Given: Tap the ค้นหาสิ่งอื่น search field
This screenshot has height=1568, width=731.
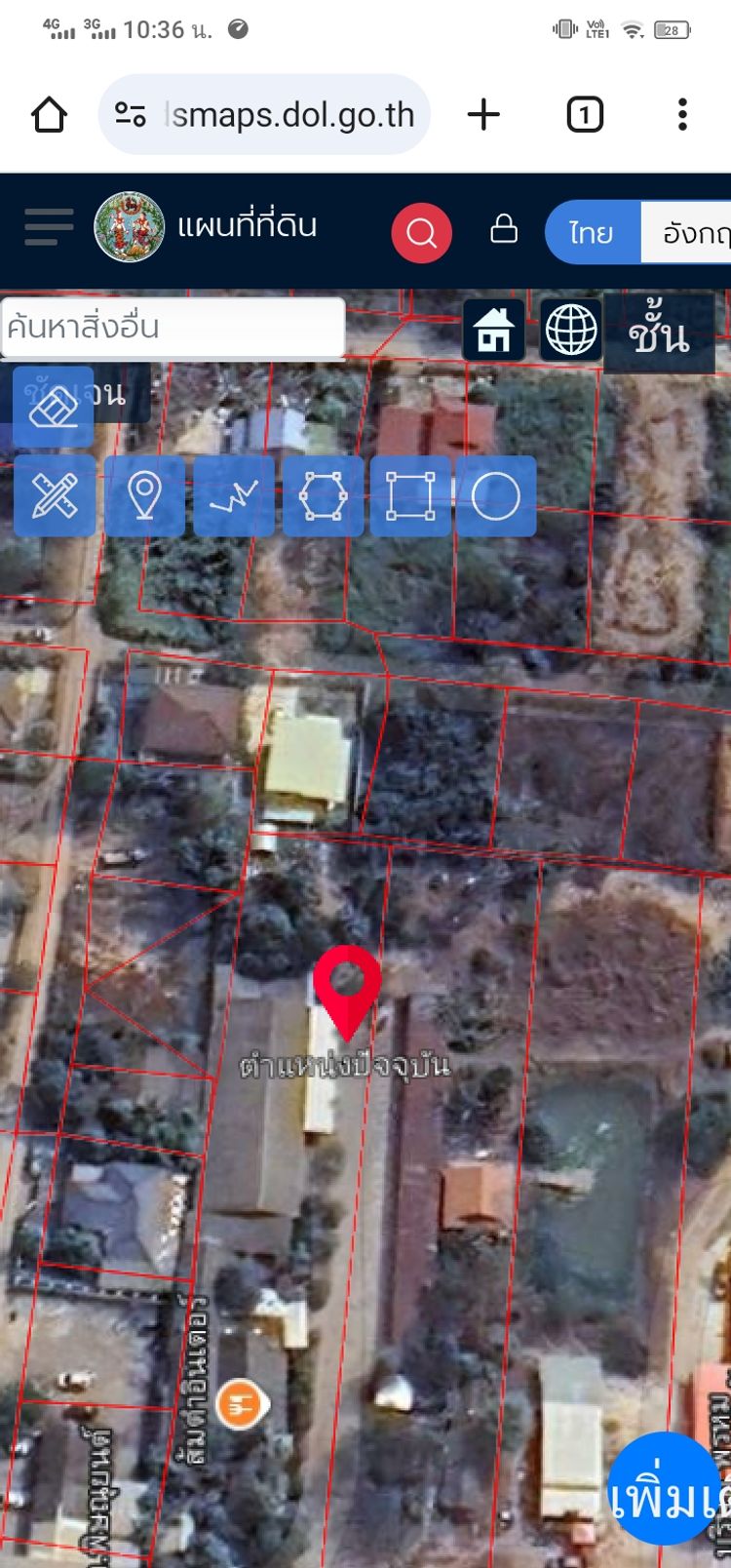Looking at the screenshot, I should coord(173,327).
